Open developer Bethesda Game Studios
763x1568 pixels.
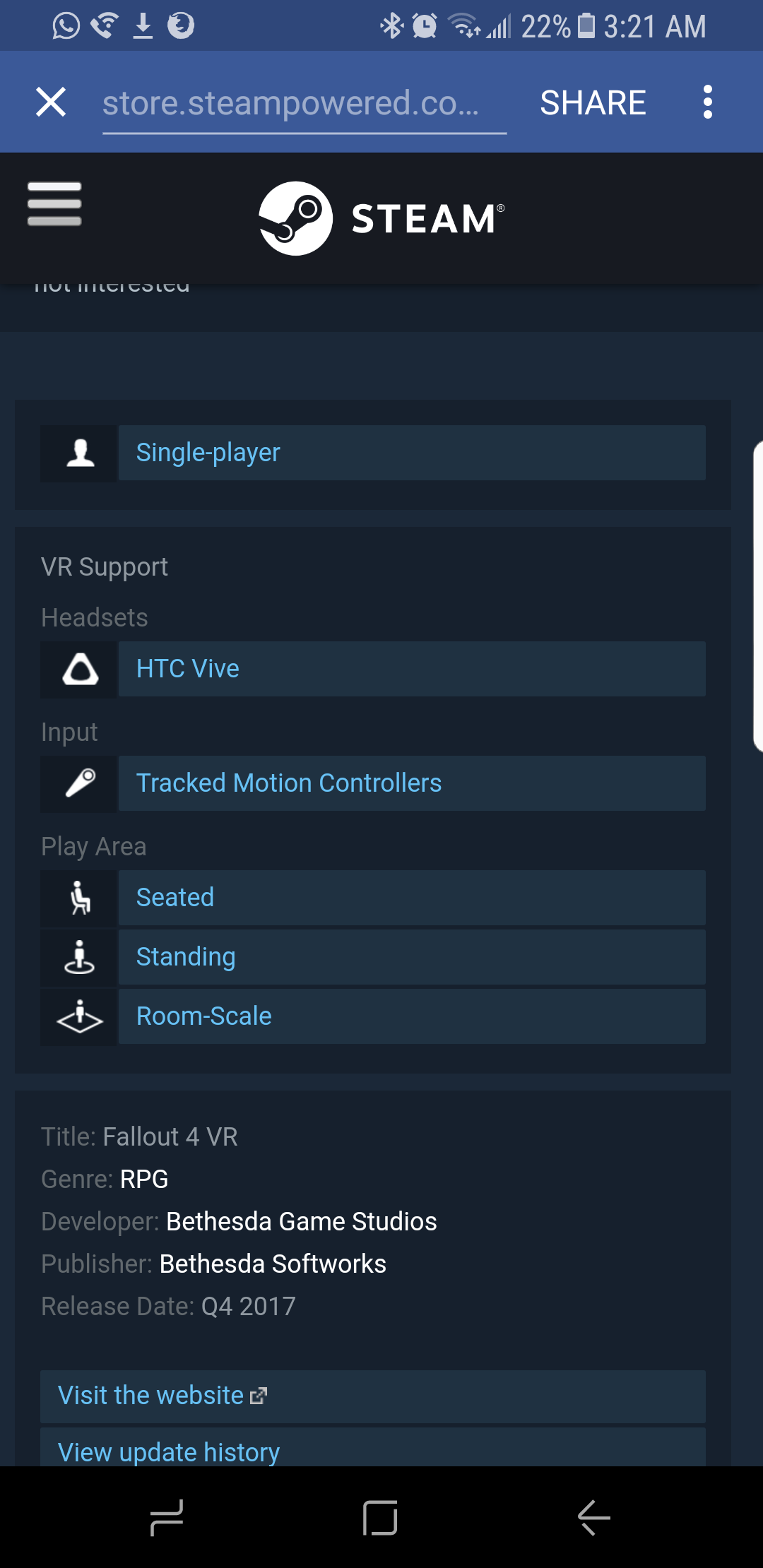pos(301,1222)
